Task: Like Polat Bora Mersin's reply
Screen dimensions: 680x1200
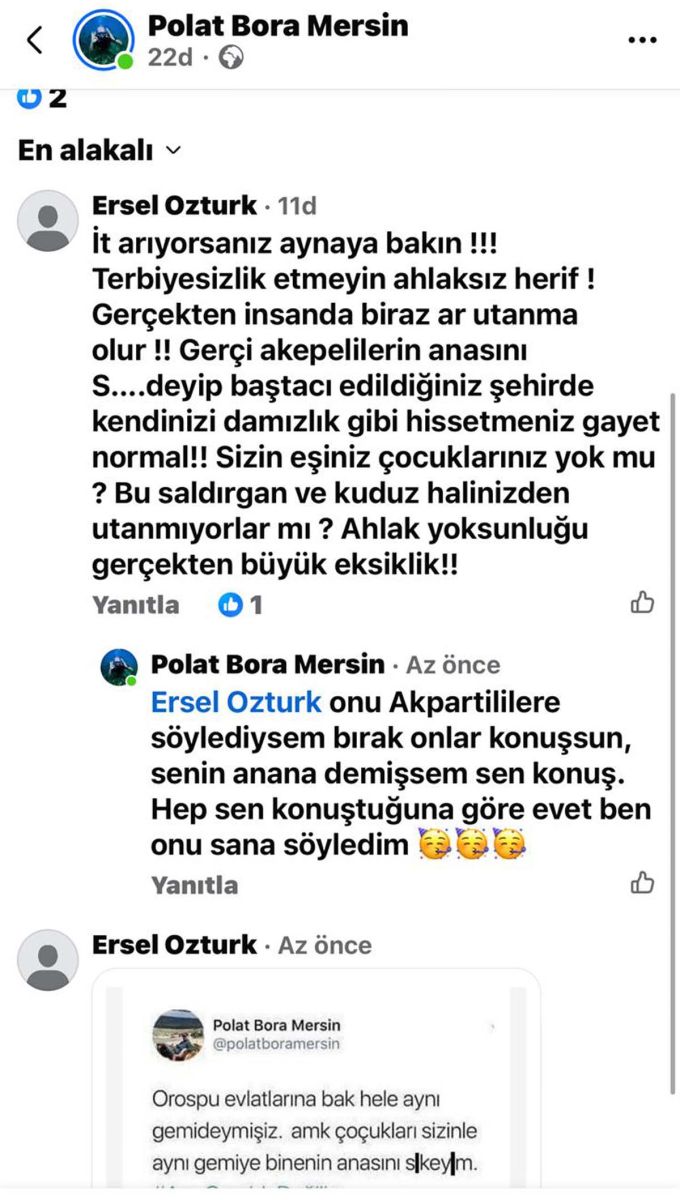Action: [x=642, y=882]
